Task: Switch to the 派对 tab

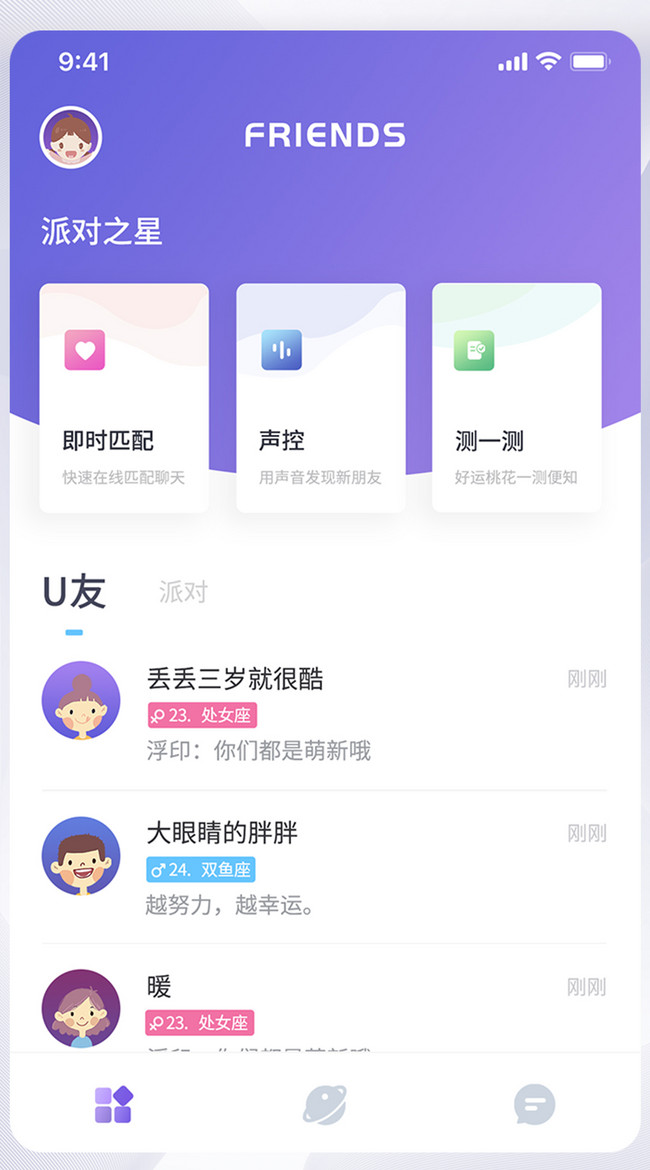Action: pyautogui.click(x=183, y=592)
